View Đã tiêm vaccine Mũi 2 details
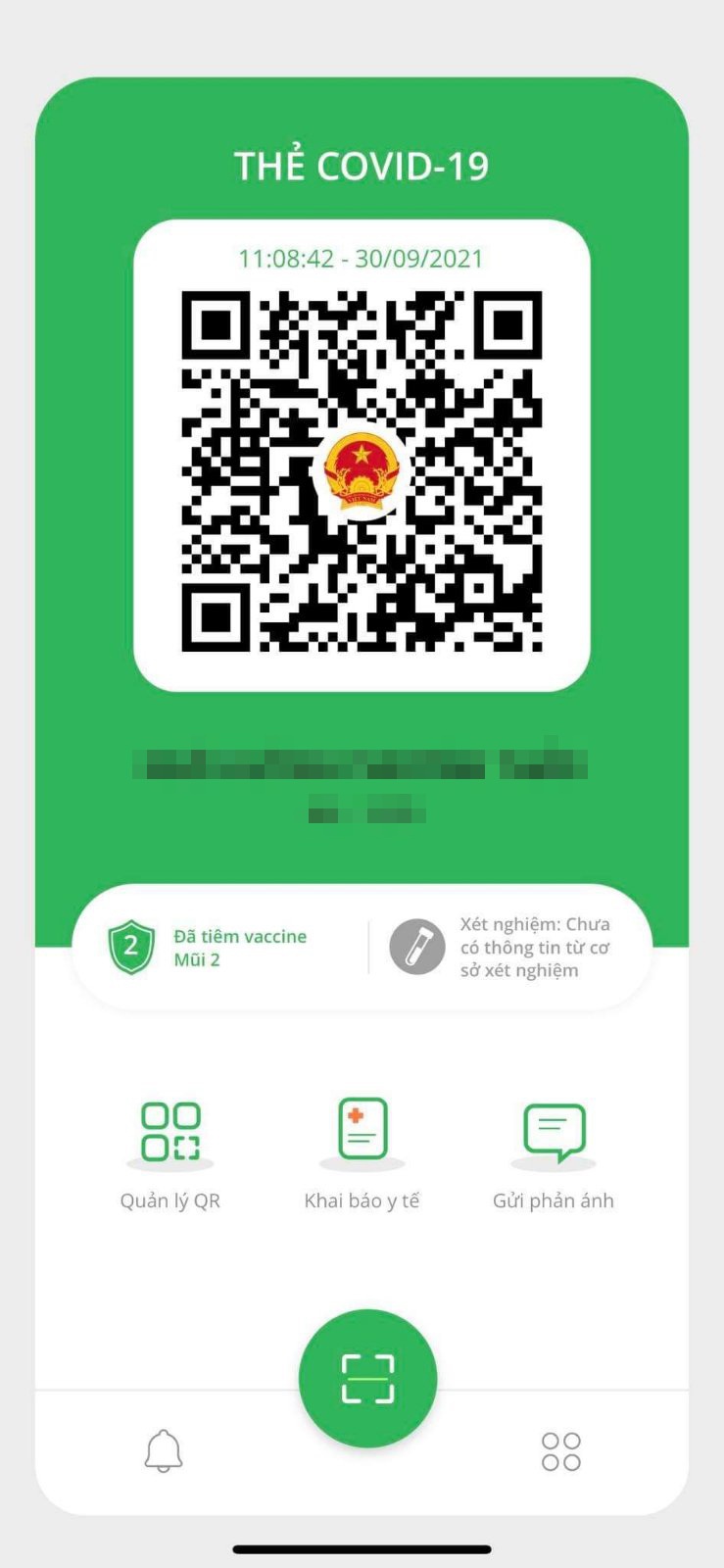Image resolution: width=724 pixels, height=1568 pixels. (x=211, y=948)
